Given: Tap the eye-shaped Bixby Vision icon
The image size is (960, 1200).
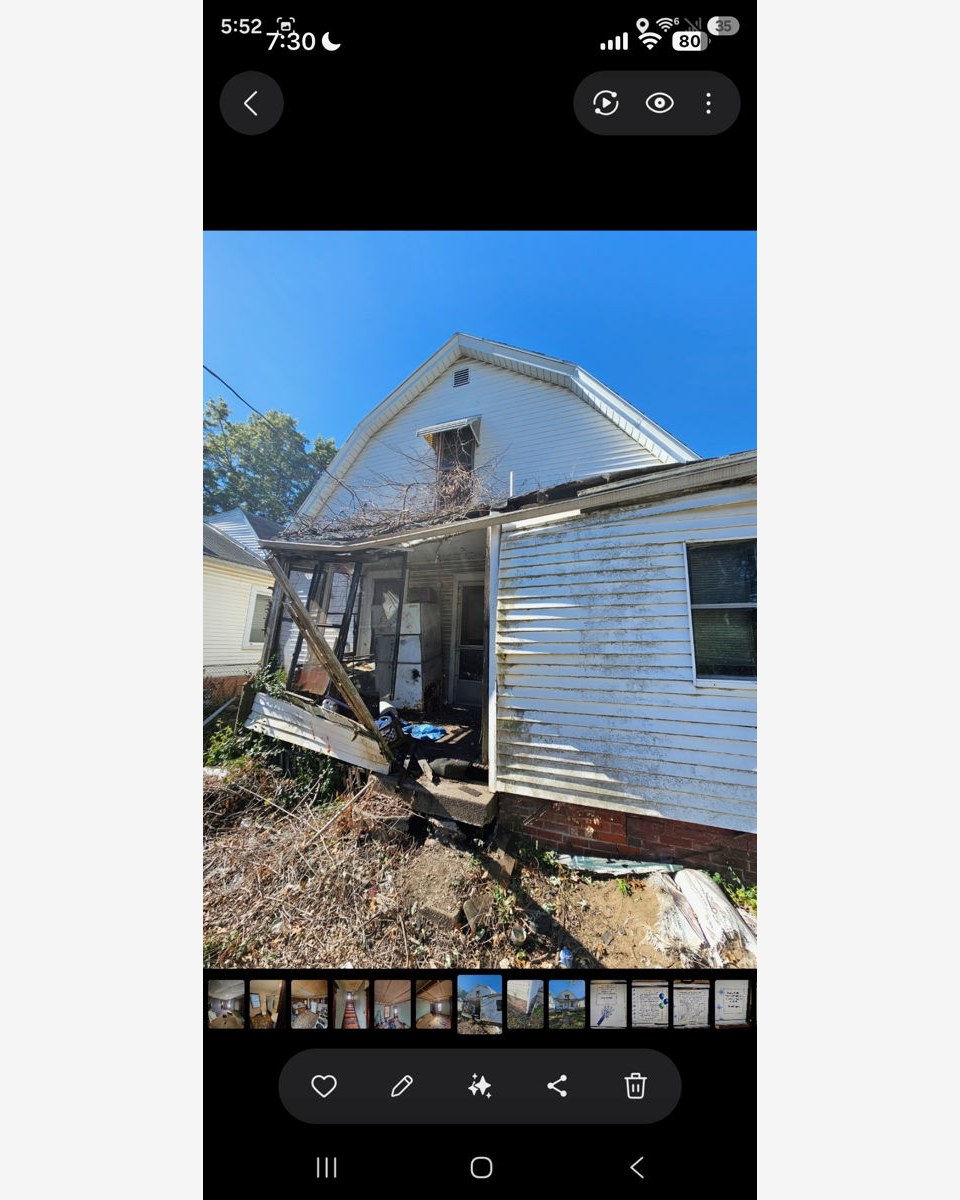Looking at the screenshot, I should point(659,103).
